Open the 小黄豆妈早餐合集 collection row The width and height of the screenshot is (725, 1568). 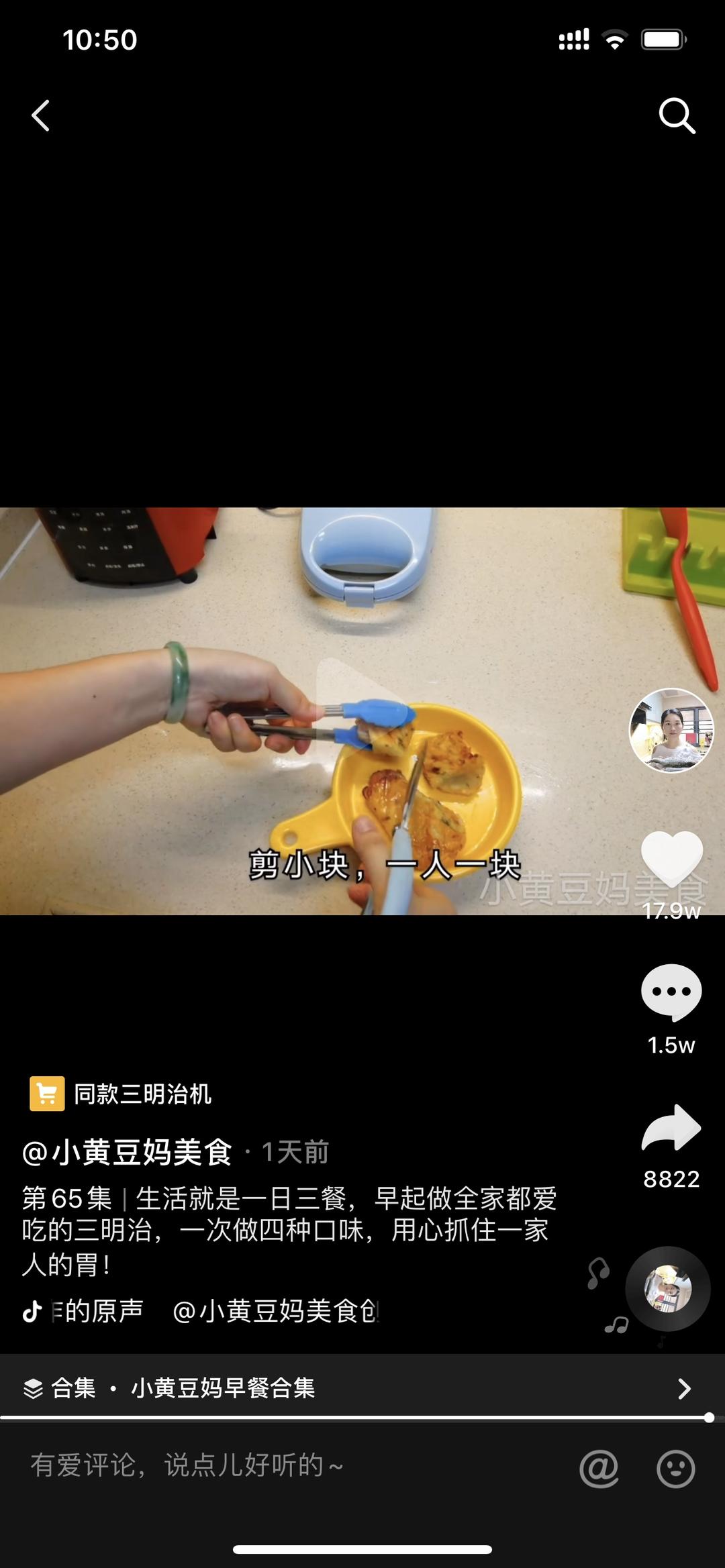click(x=362, y=1388)
